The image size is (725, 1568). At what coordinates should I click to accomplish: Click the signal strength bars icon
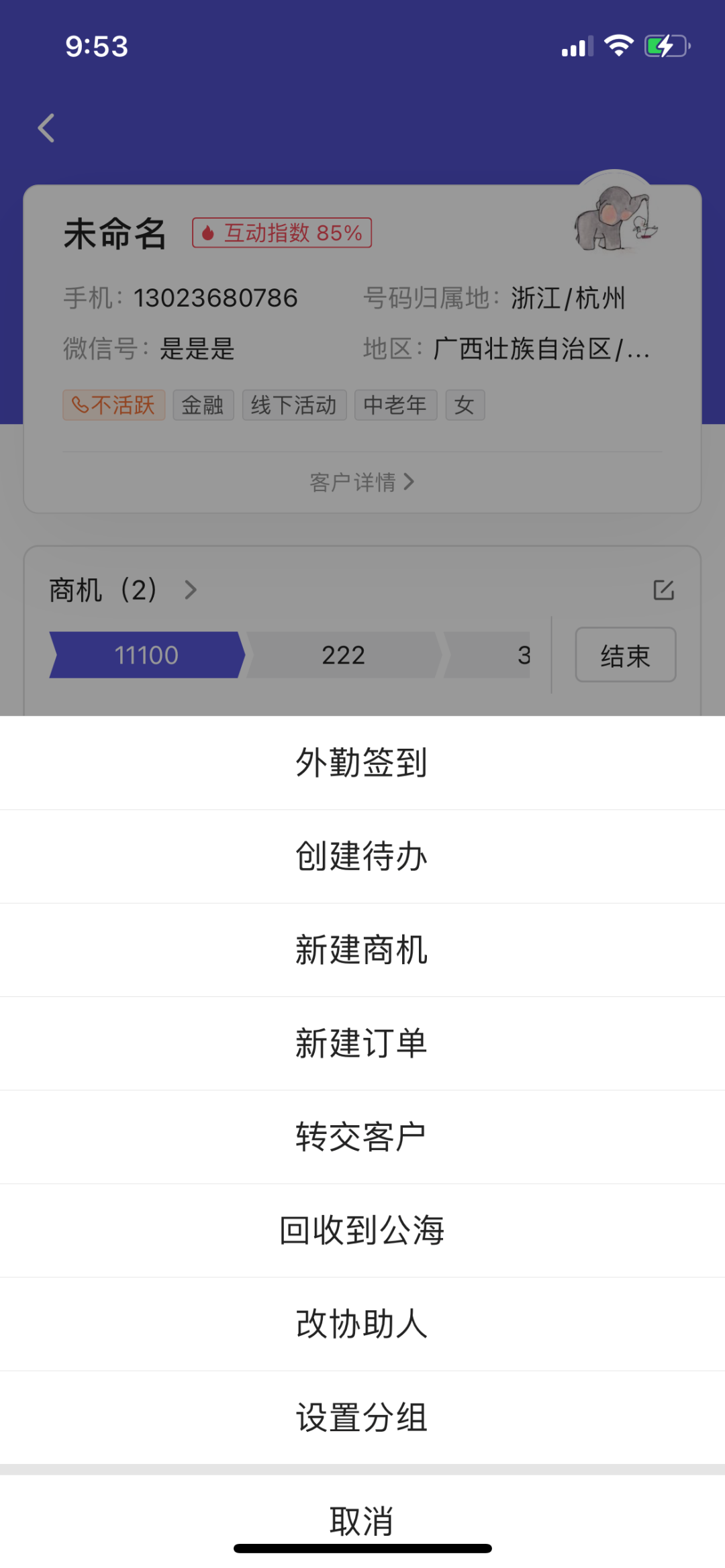coord(575,46)
